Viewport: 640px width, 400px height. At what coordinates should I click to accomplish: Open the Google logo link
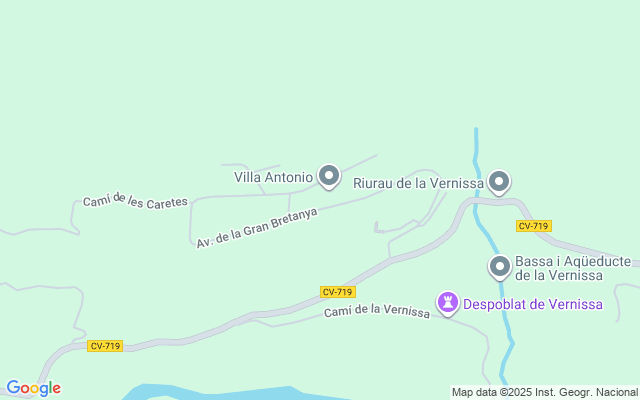click(33, 388)
